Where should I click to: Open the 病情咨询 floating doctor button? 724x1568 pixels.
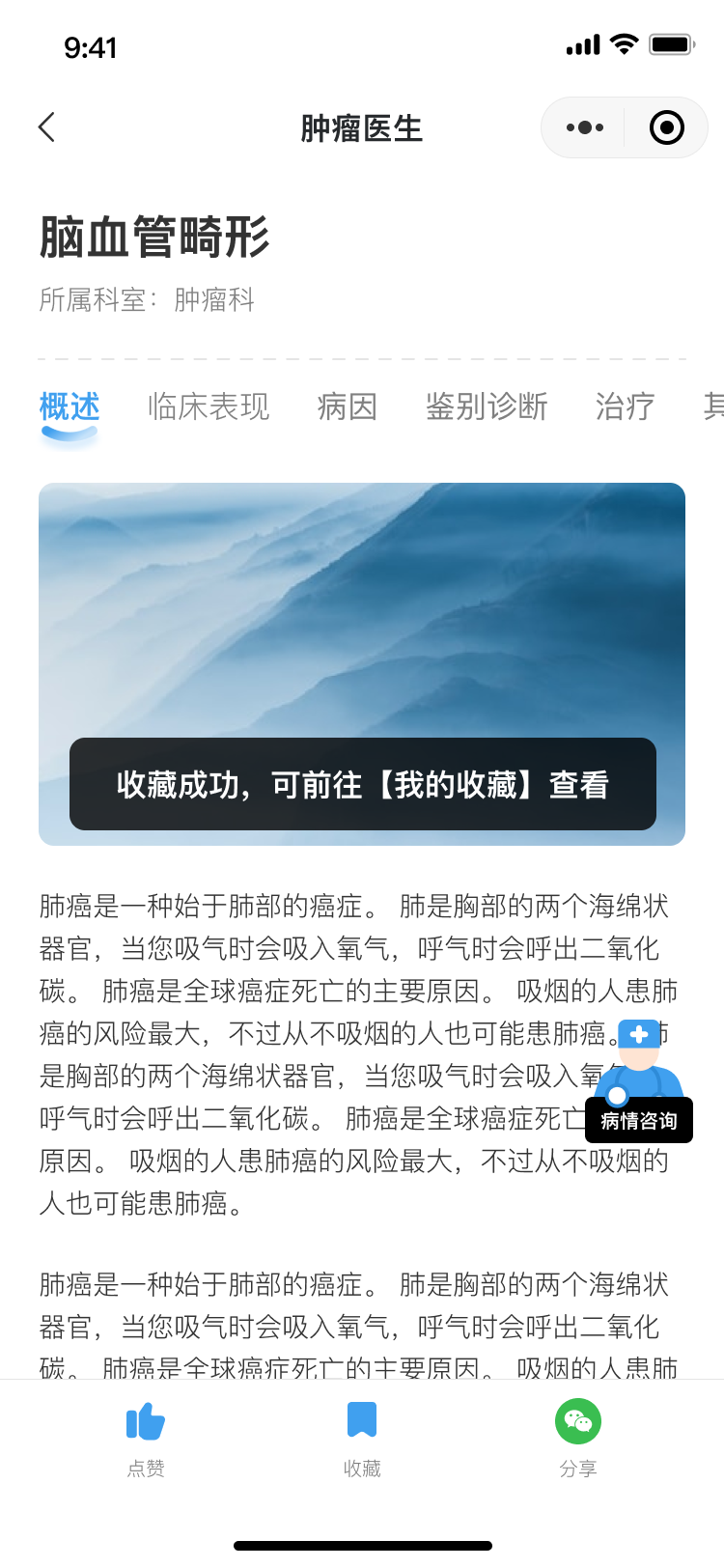[x=639, y=1081]
